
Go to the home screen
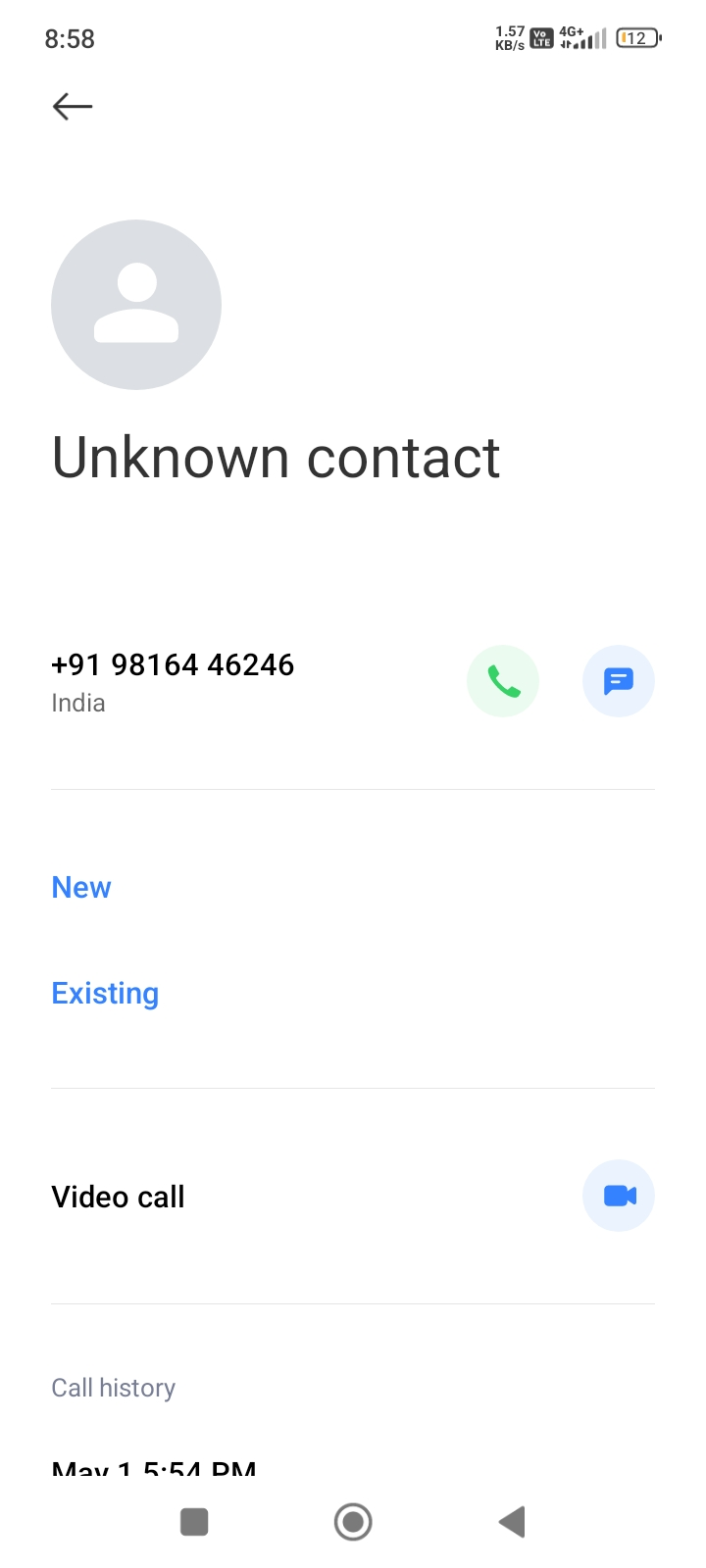(x=353, y=1522)
